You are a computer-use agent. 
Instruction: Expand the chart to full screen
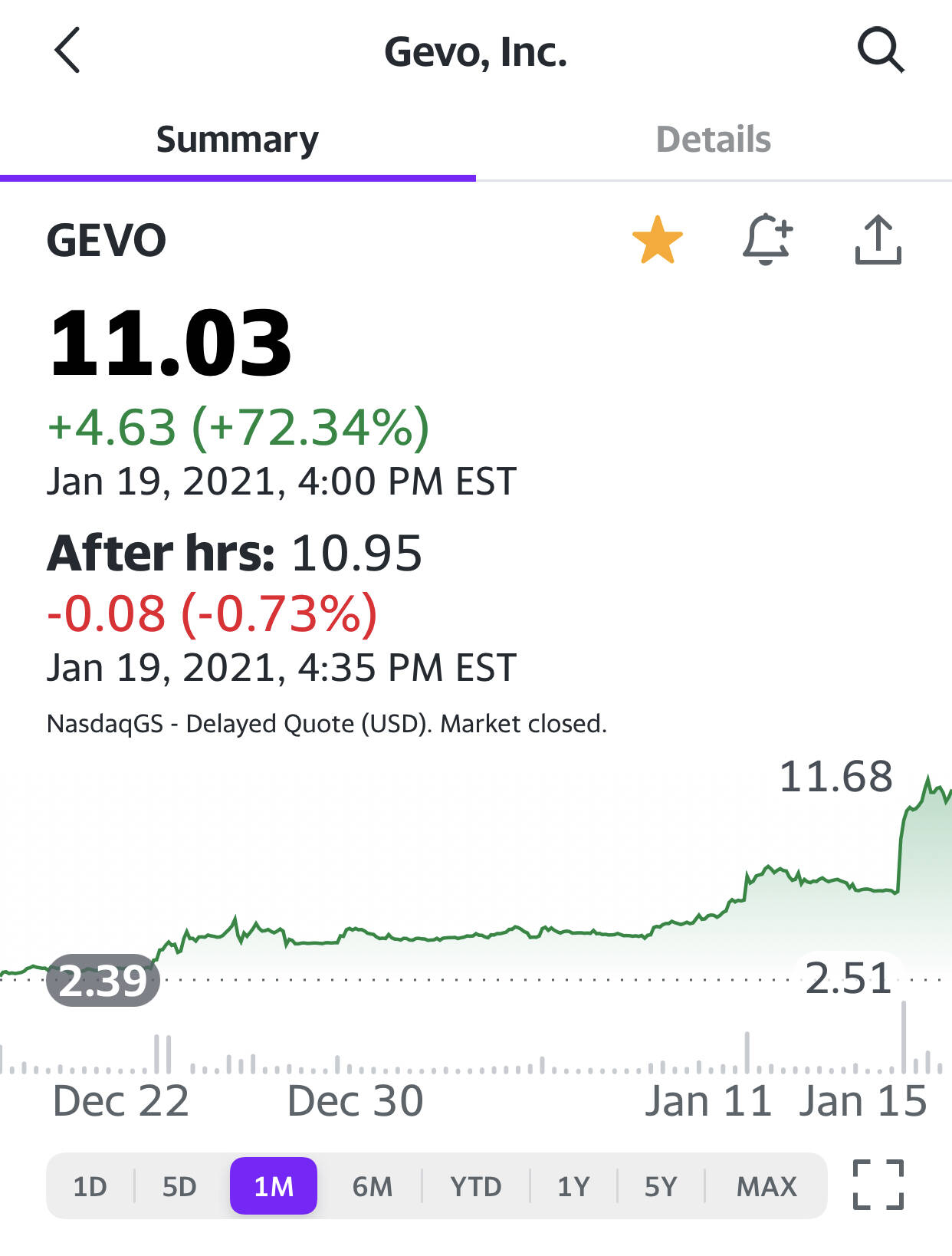tap(878, 1185)
